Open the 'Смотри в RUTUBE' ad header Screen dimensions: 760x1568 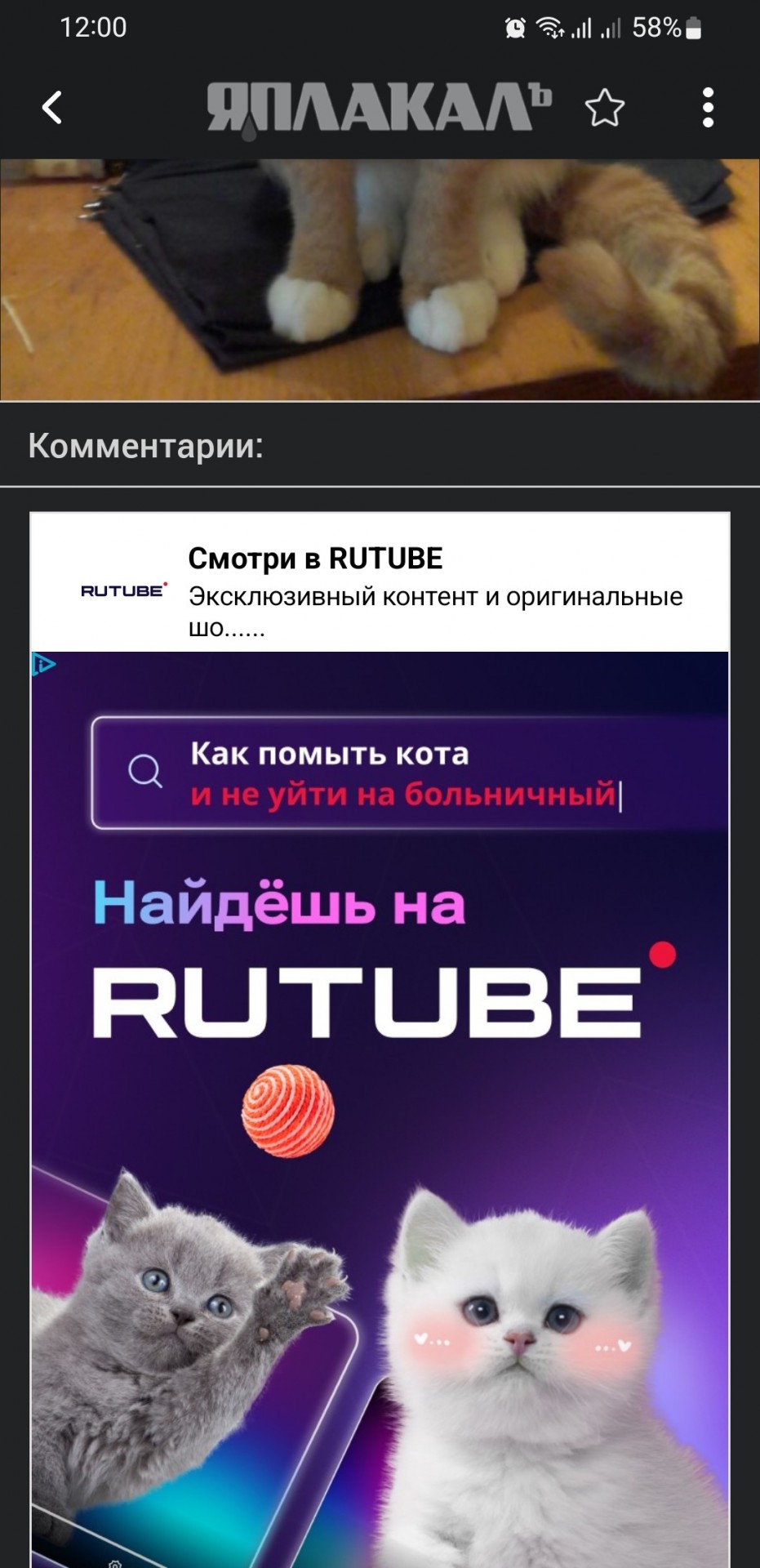[380, 582]
